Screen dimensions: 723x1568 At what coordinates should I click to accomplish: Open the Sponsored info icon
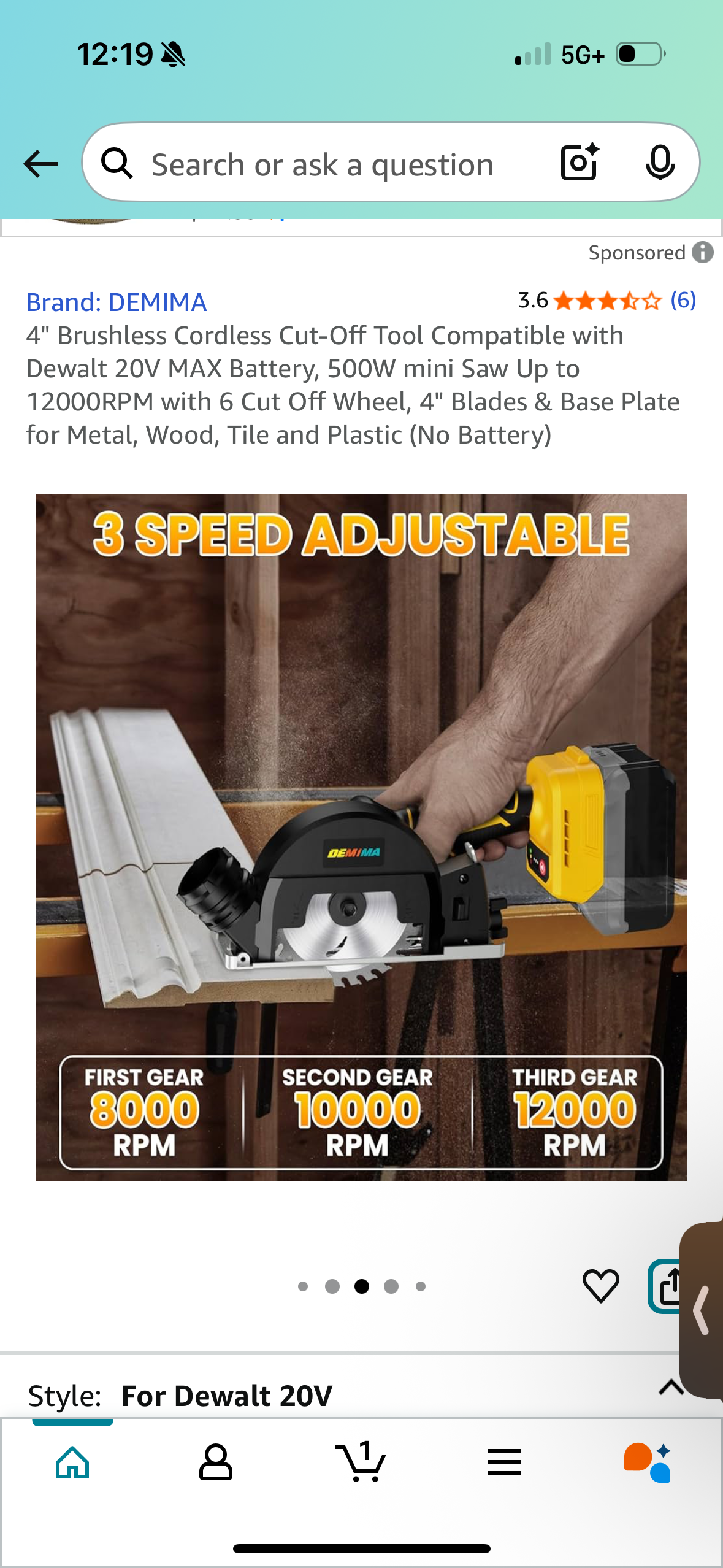pyautogui.click(x=703, y=252)
